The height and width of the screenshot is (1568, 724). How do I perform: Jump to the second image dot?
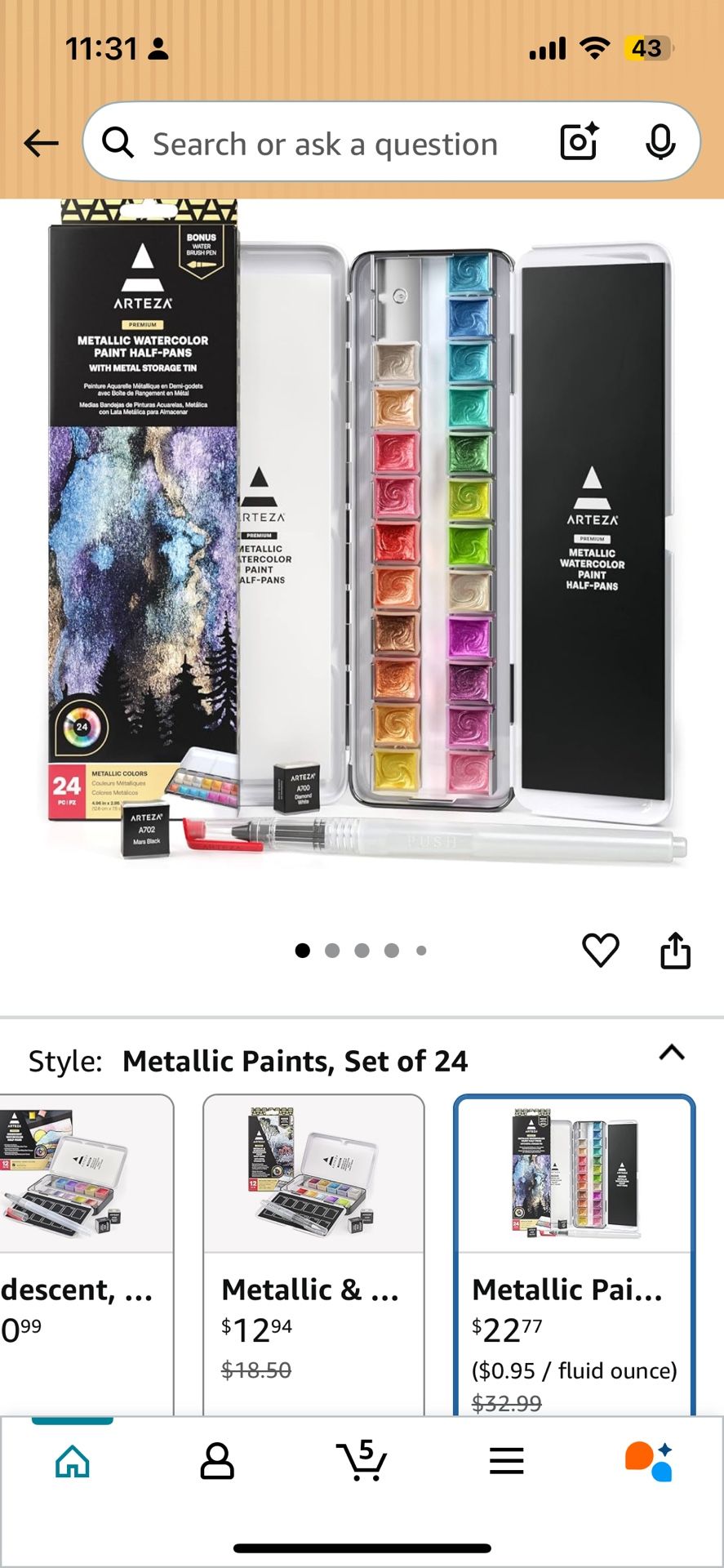tap(332, 950)
